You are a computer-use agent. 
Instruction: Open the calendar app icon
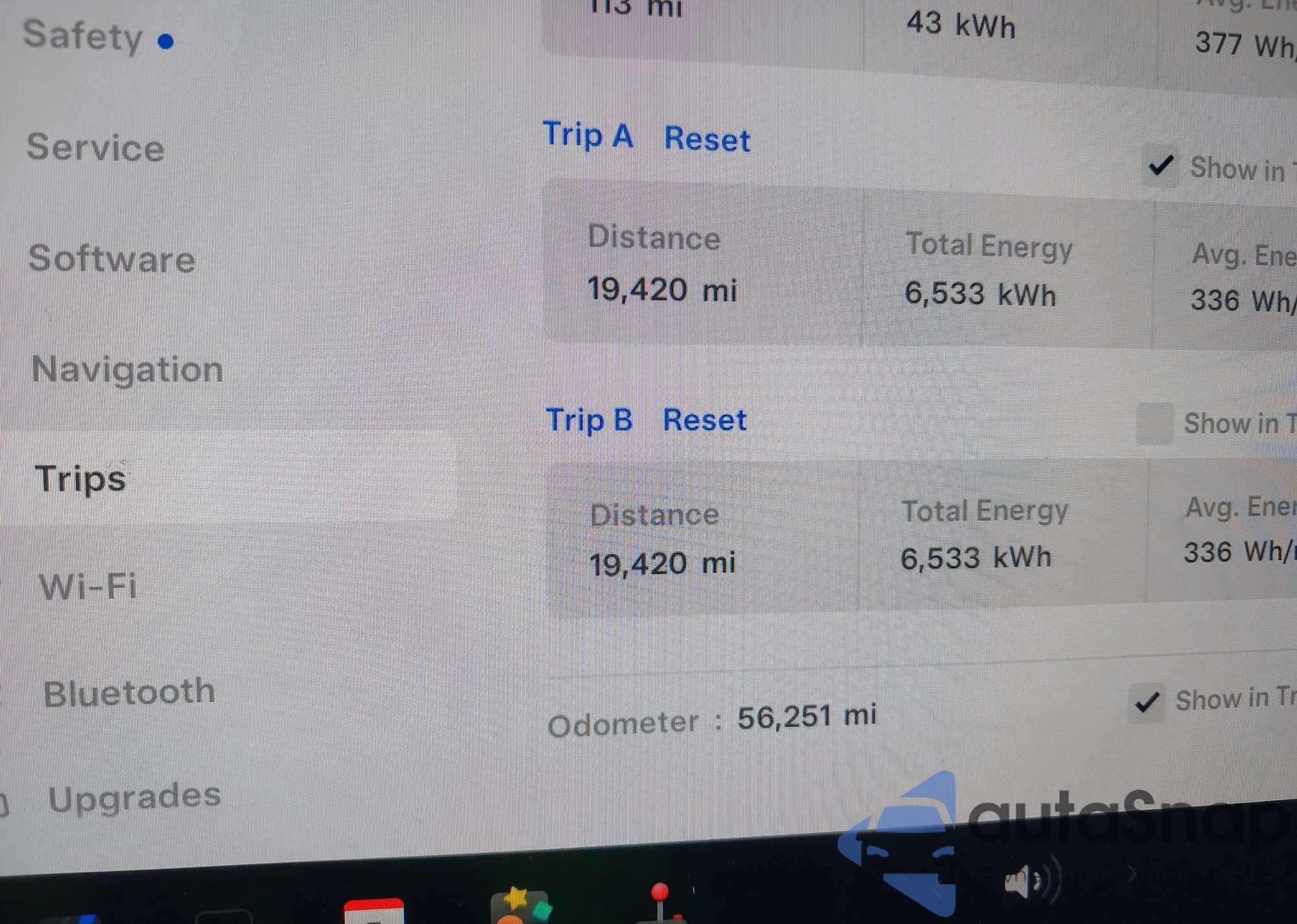(374, 910)
